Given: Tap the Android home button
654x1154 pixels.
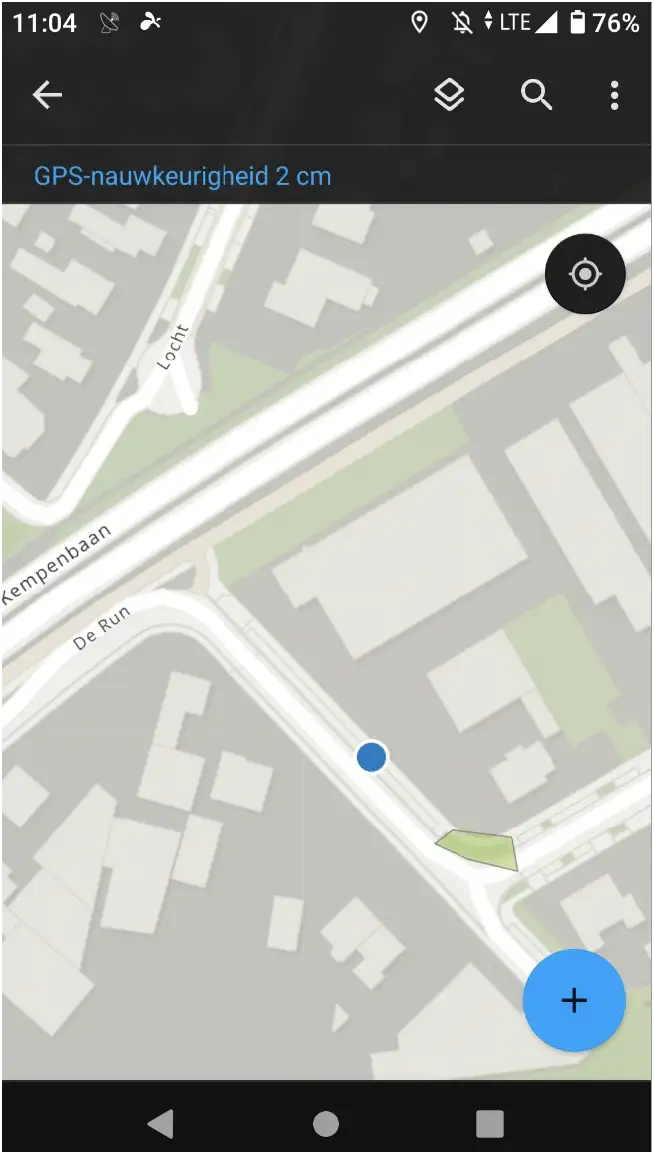Looking at the screenshot, I should 326,1124.
